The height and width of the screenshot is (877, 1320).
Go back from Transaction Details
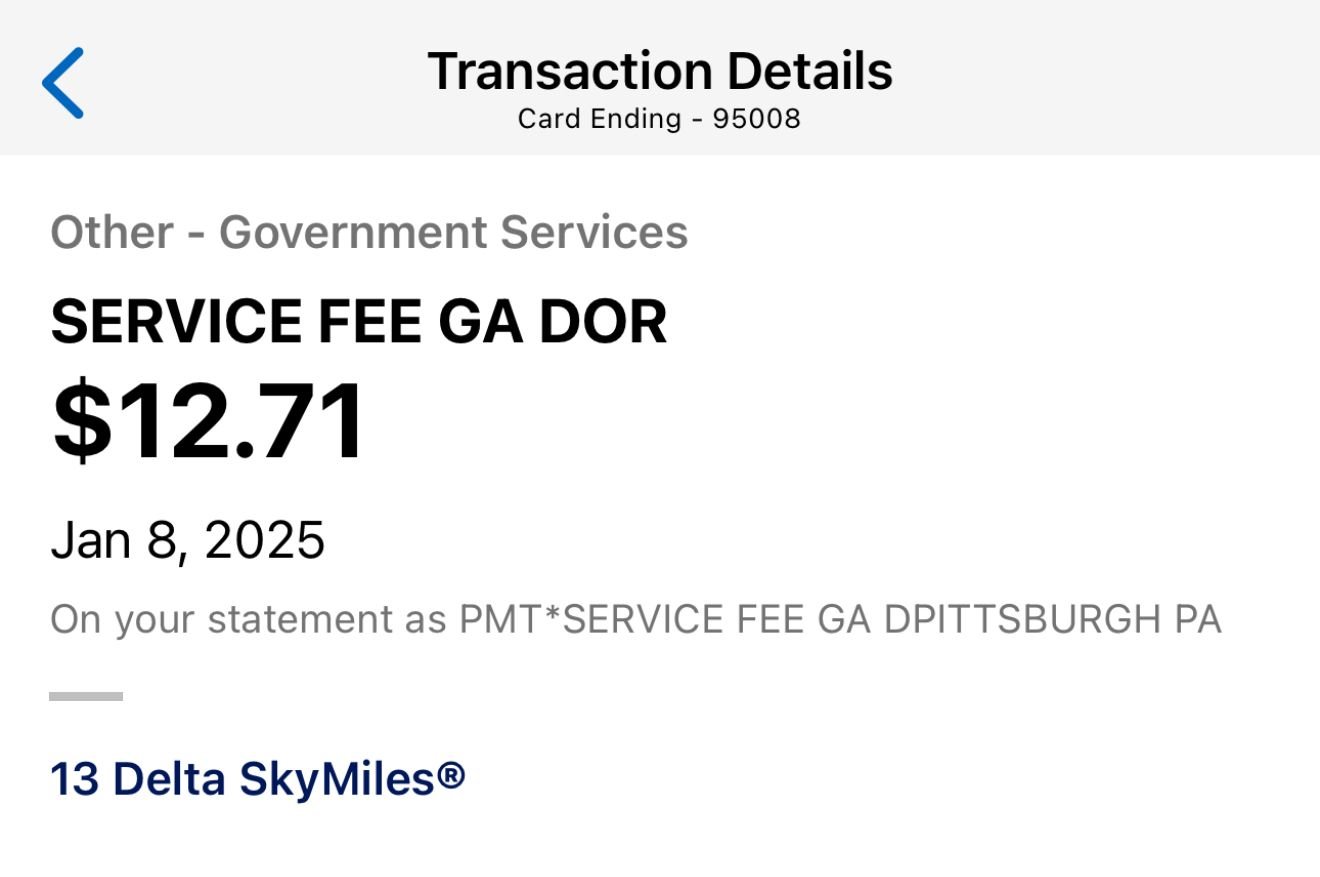point(63,83)
